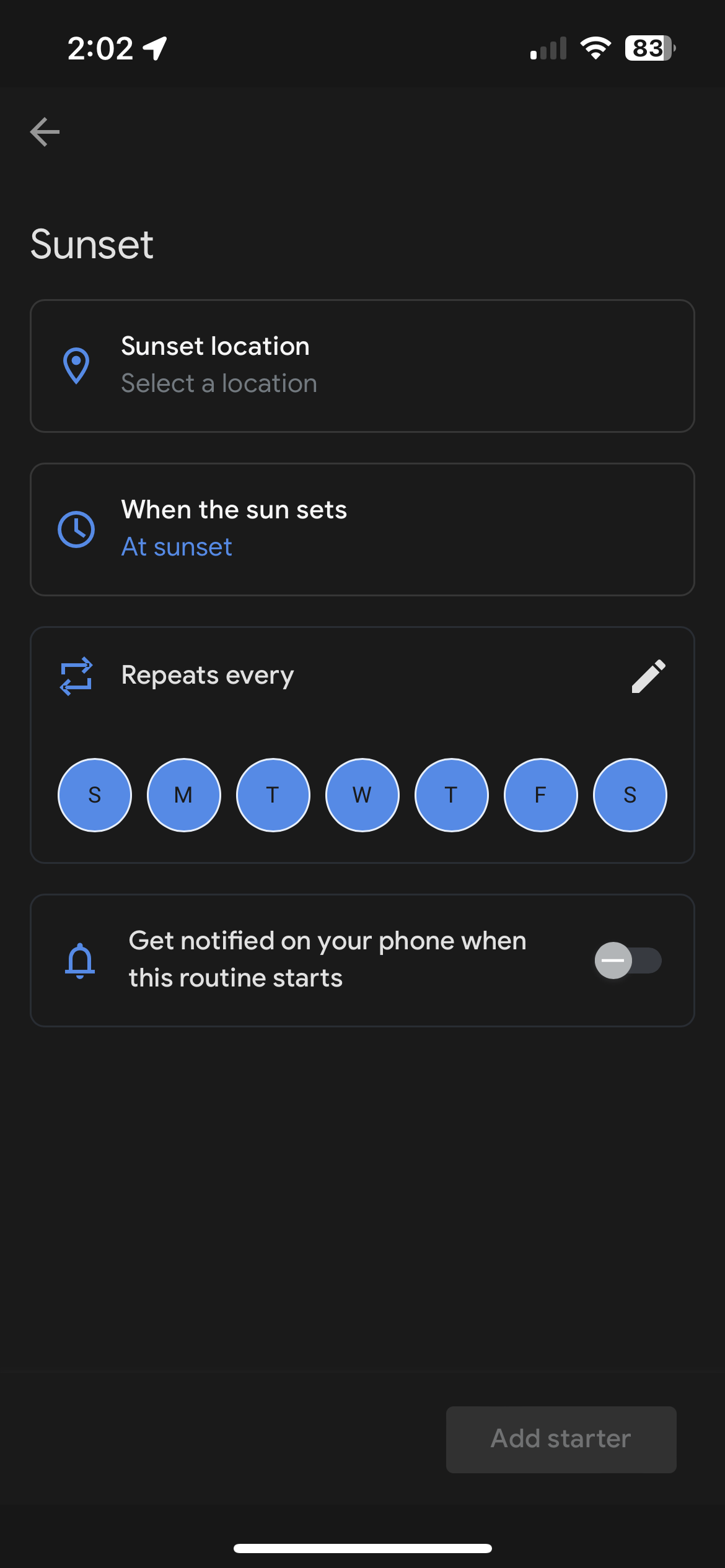Enable phone notification when routine starts

[627, 960]
